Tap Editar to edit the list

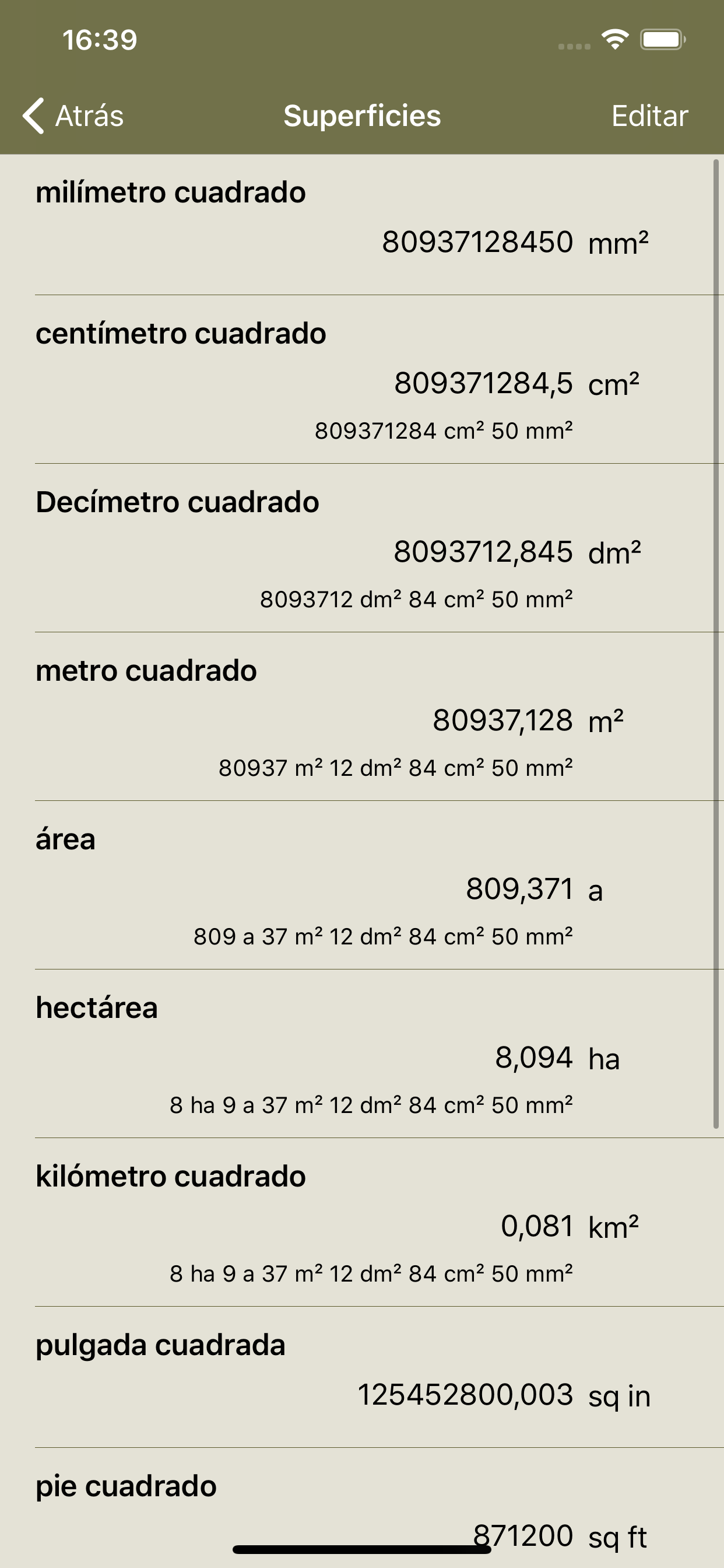649,116
